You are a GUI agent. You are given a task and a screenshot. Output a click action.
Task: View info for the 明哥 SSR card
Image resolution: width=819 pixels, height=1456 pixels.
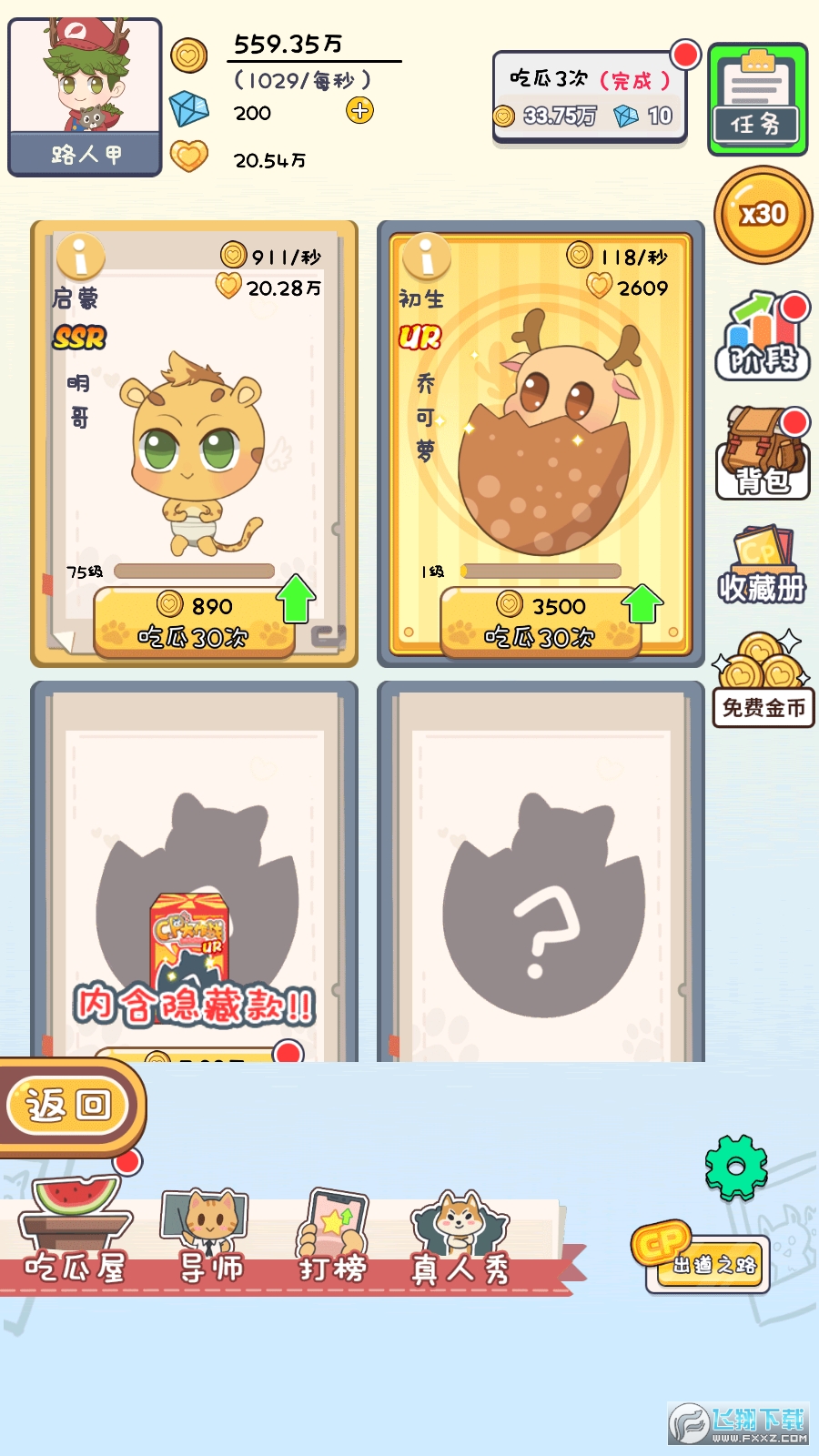click(x=80, y=257)
